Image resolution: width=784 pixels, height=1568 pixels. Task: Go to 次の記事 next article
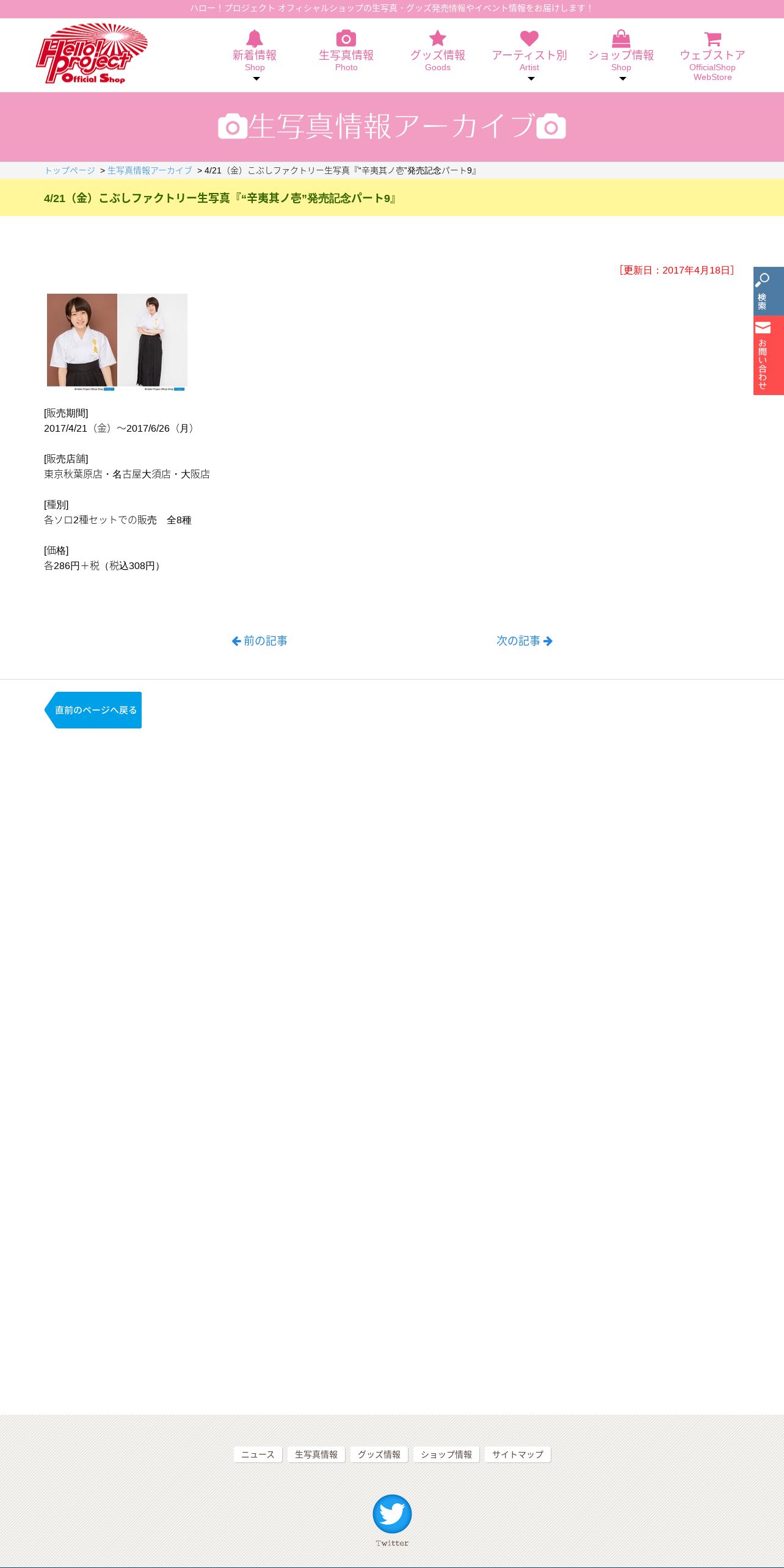click(524, 641)
